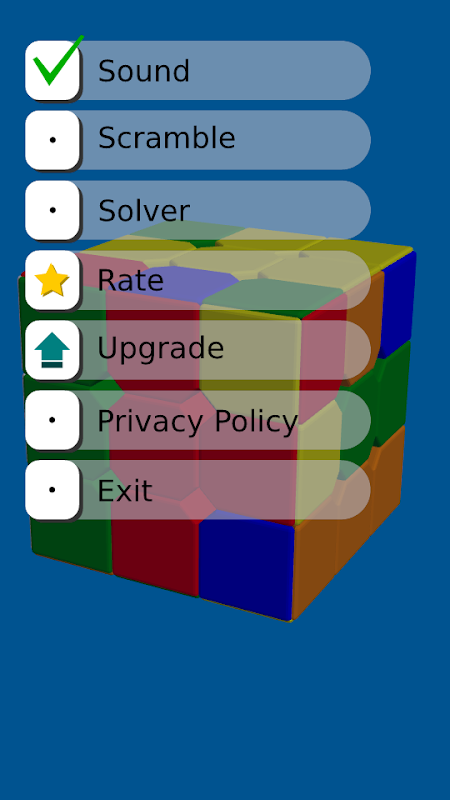Scramble the cube
The height and width of the screenshot is (800, 450).
point(197,140)
